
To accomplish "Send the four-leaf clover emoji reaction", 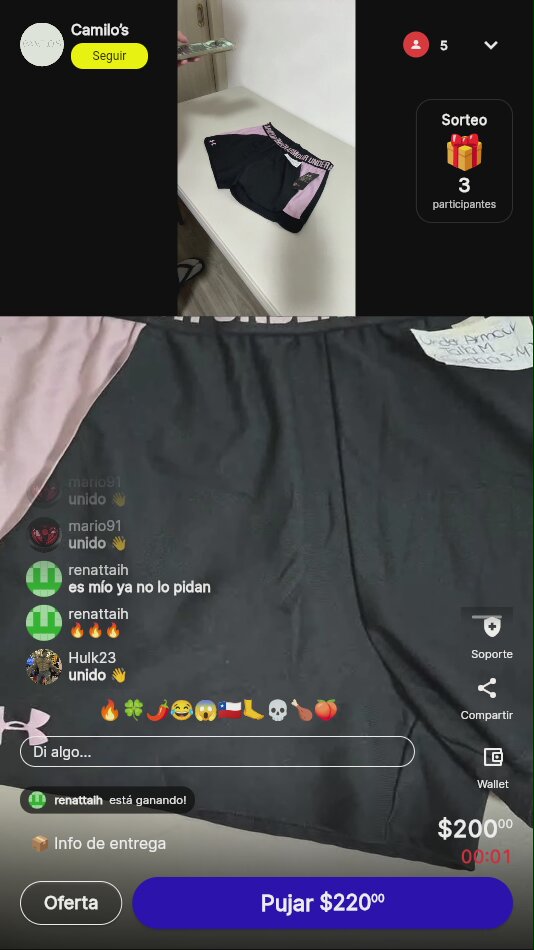I will click(x=133, y=709).
